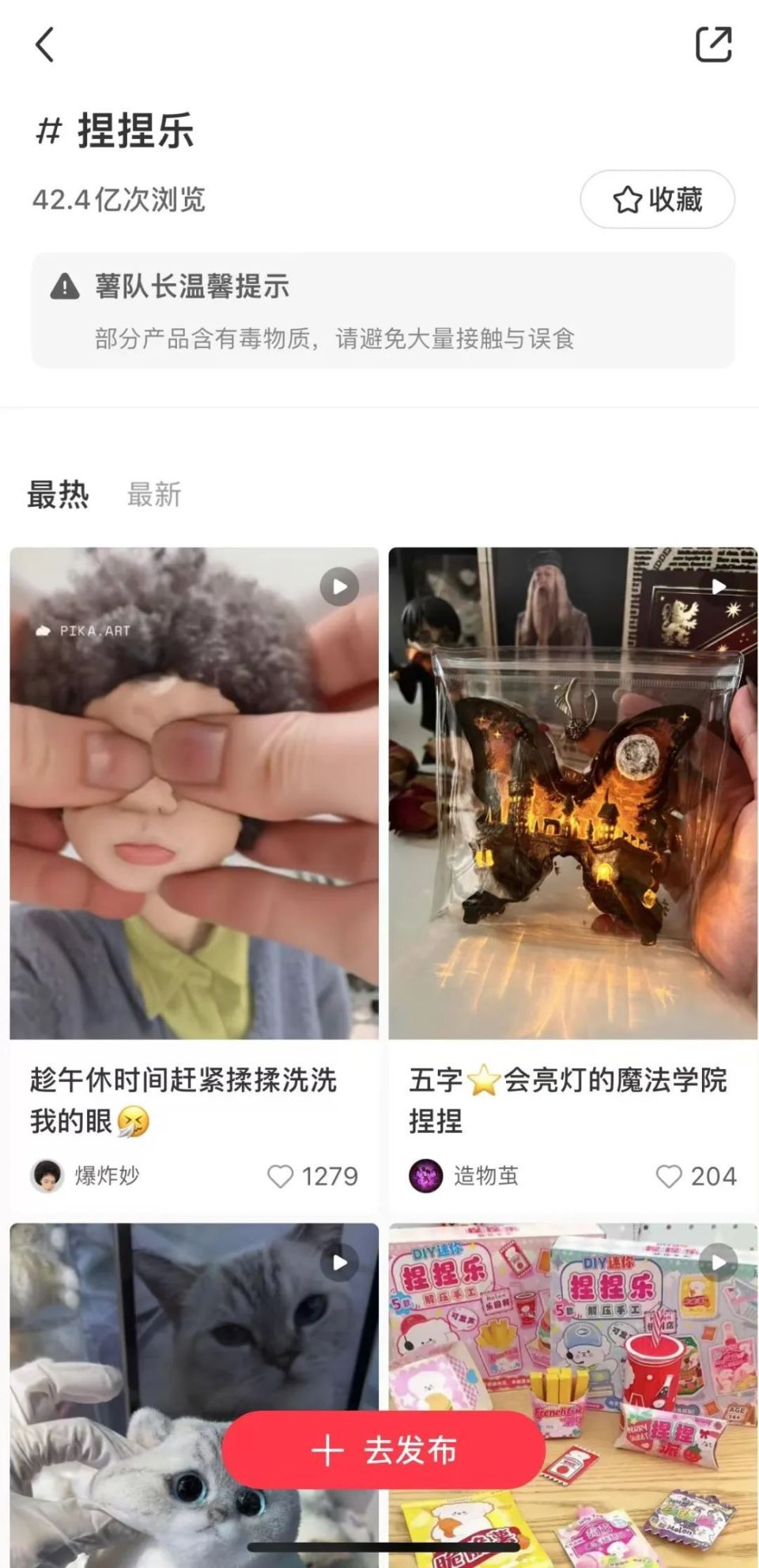Click the back arrow at top left
Image resolution: width=759 pixels, height=1568 pixels.
coord(45,43)
